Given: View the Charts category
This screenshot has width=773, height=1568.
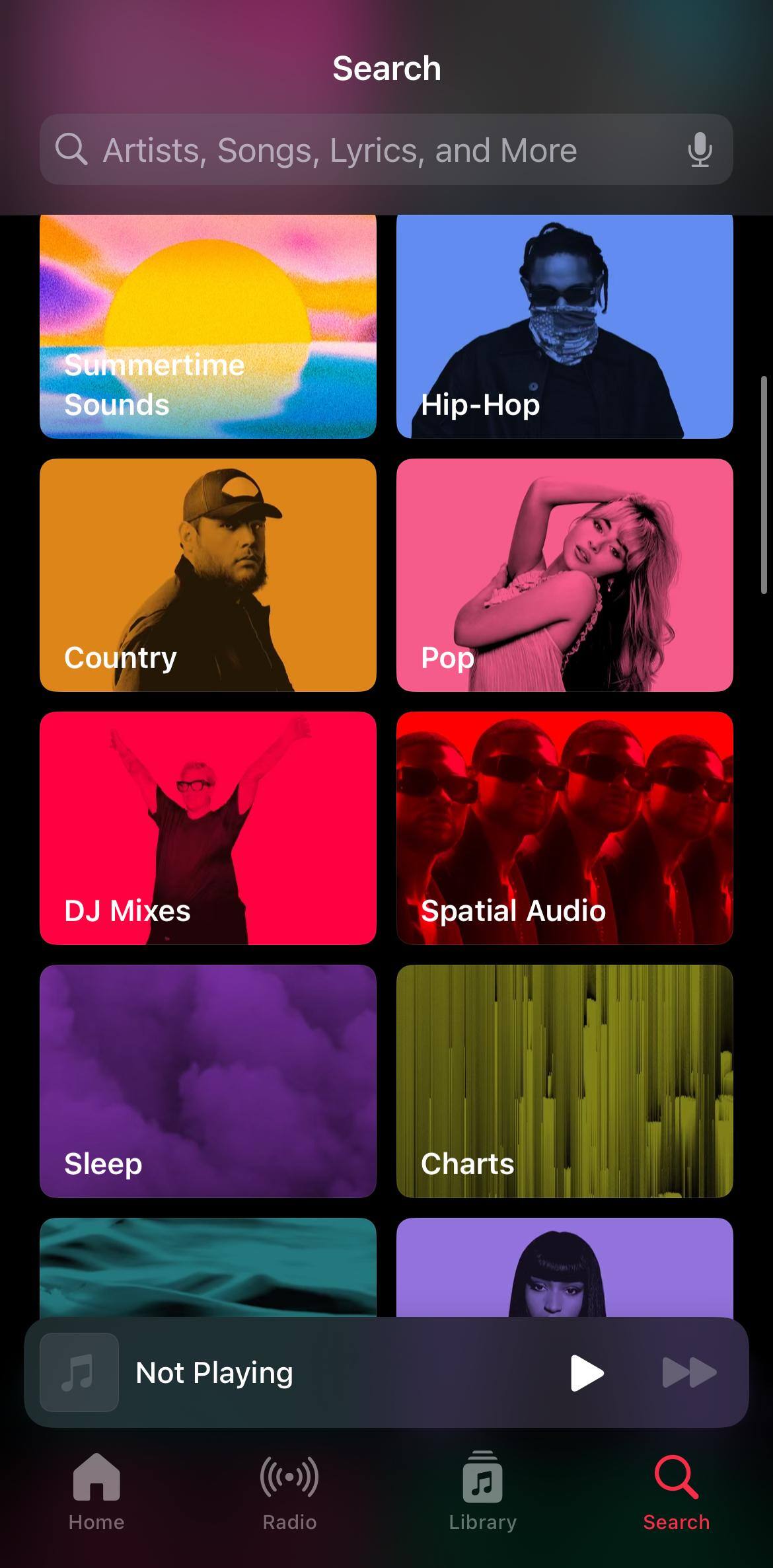Looking at the screenshot, I should pyautogui.click(x=565, y=1081).
